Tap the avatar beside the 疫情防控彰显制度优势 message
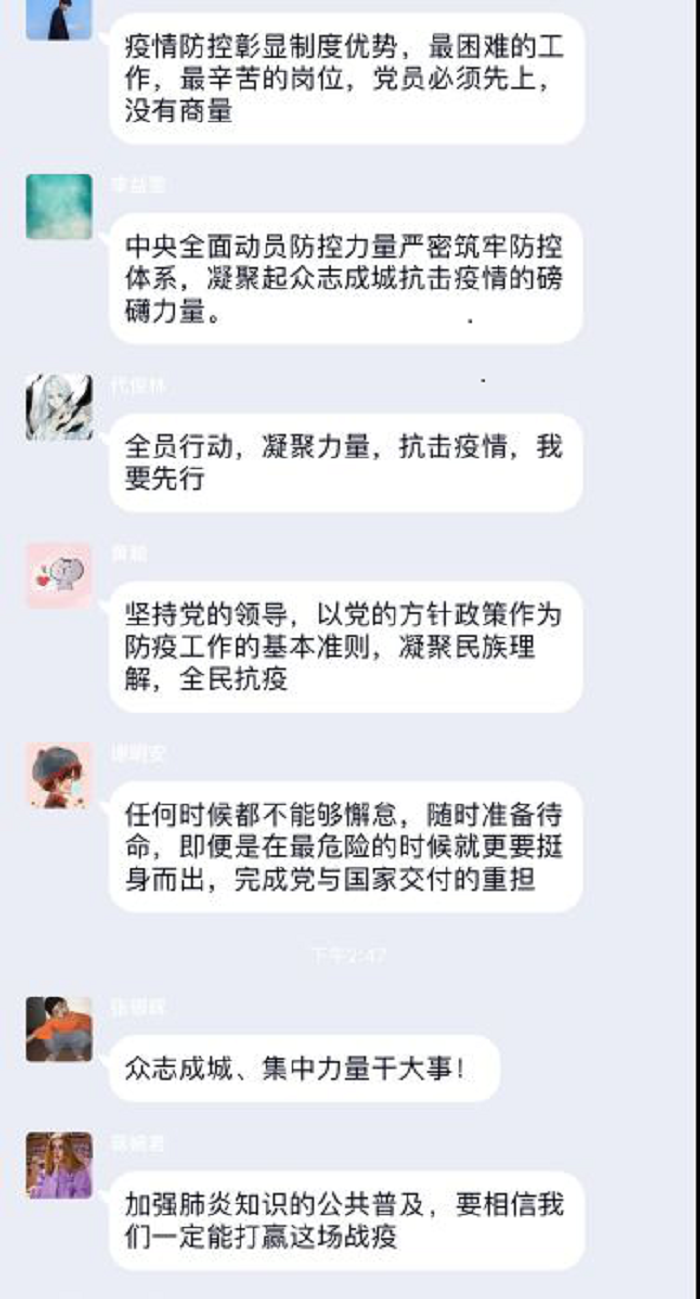Image resolution: width=700 pixels, height=1299 pixels. pyautogui.click(x=59, y=18)
